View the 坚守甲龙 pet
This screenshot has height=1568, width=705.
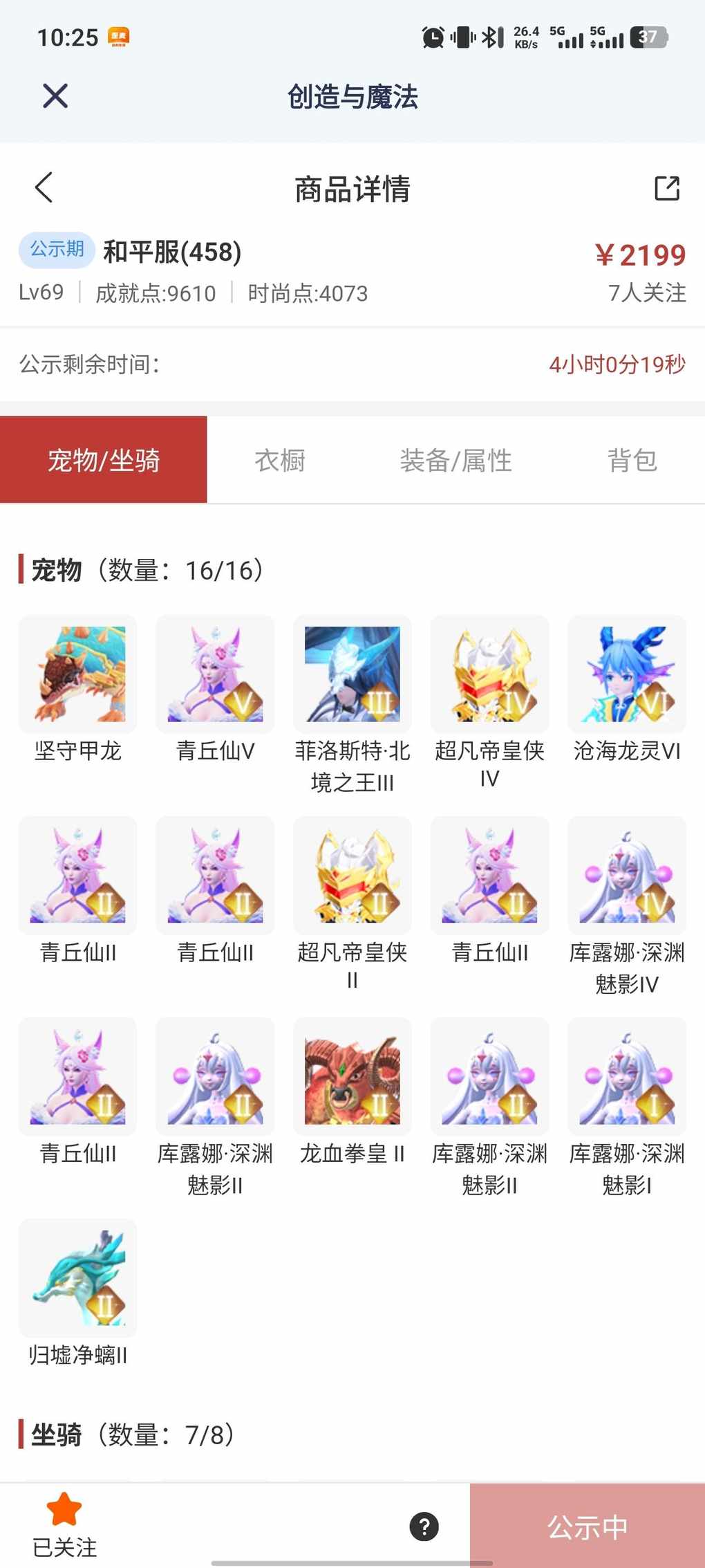pos(77,674)
